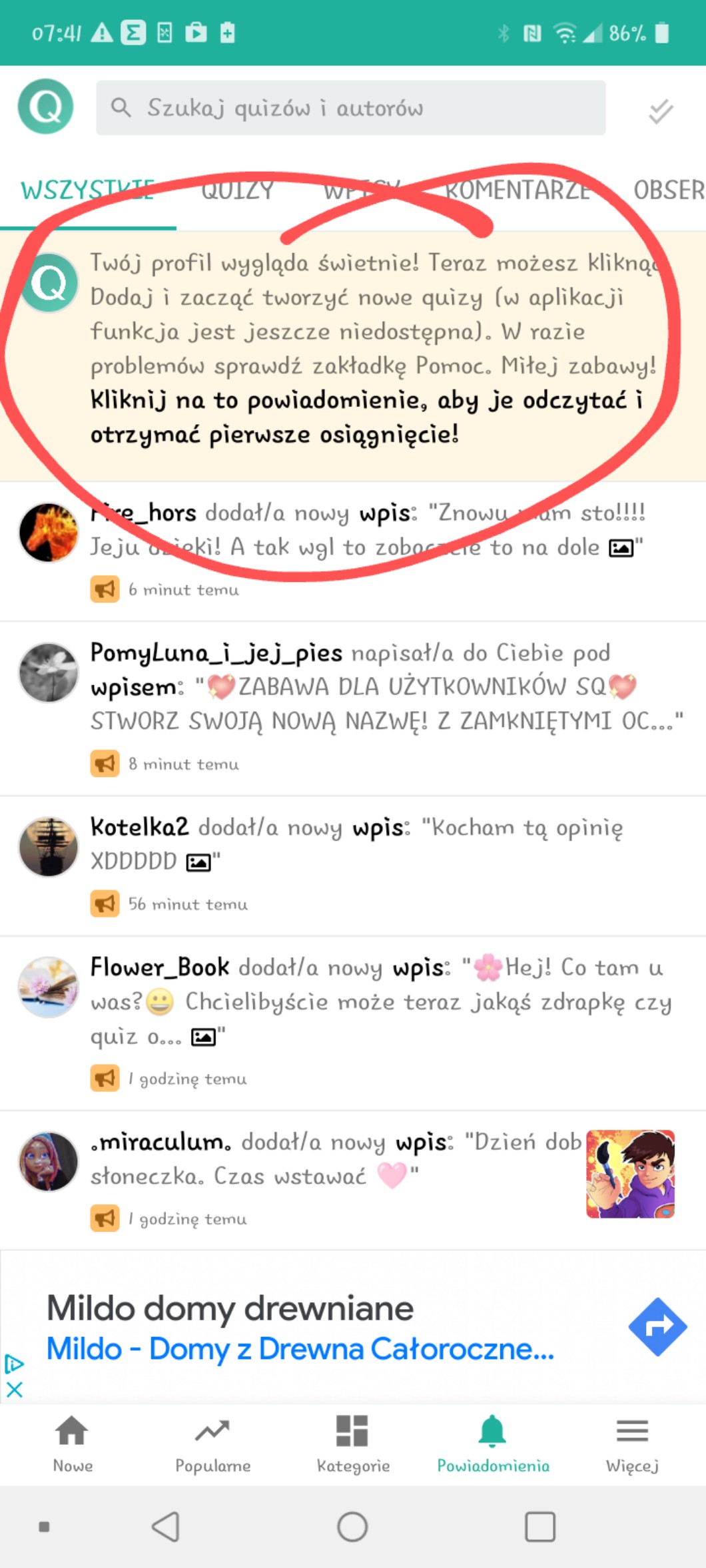Go to the system home screen
Screen dimensions: 706x1568
352,1527
